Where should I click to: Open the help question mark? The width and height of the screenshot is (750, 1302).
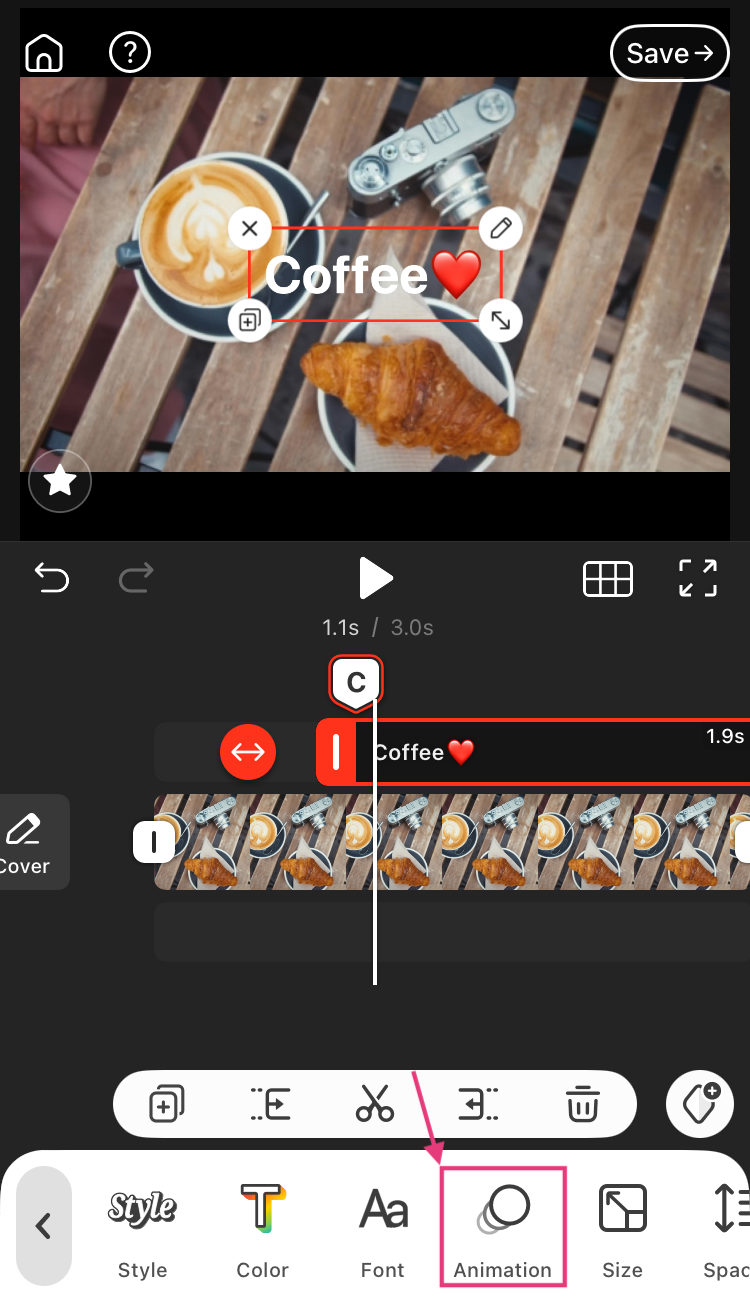pos(129,52)
